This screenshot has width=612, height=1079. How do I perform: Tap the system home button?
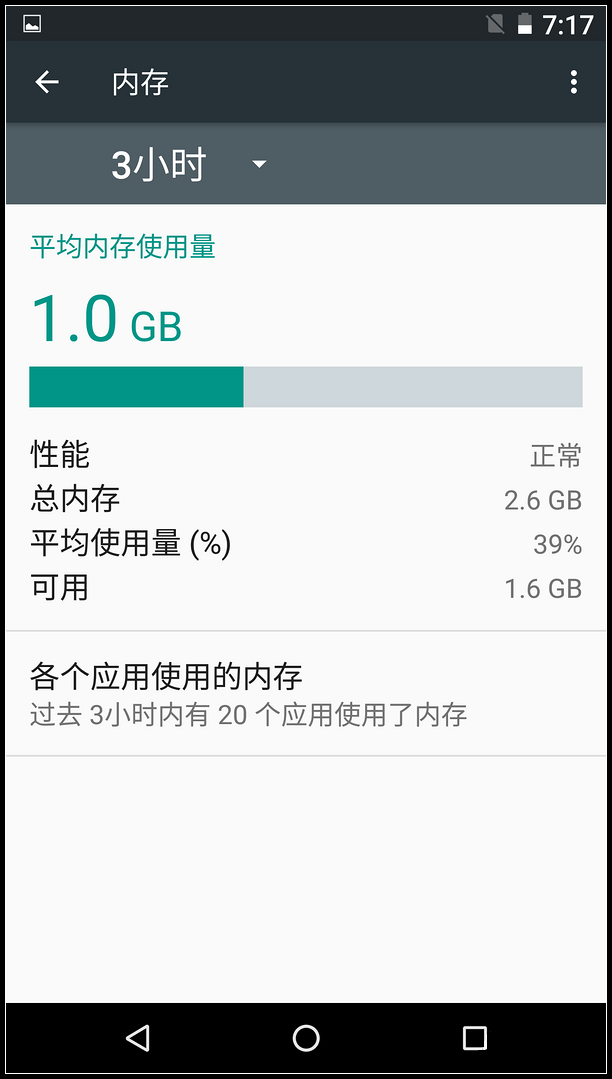tap(306, 1038)
